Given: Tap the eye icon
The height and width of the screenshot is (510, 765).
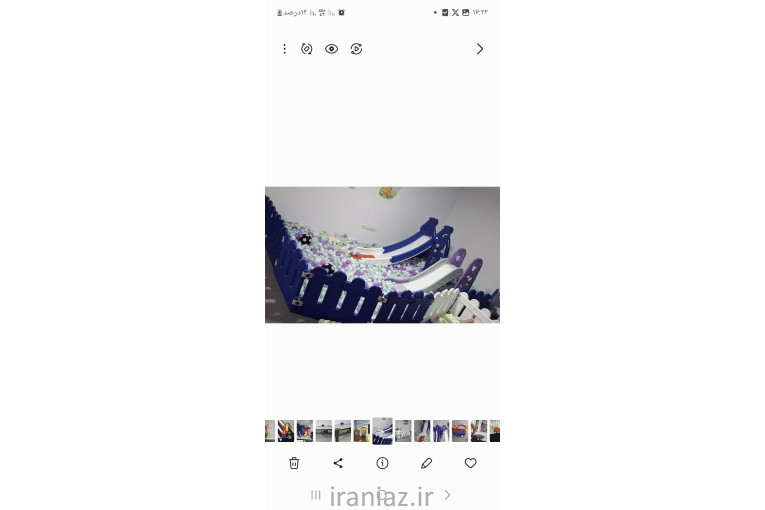Looking at the screenshot, I should [331, 49].
